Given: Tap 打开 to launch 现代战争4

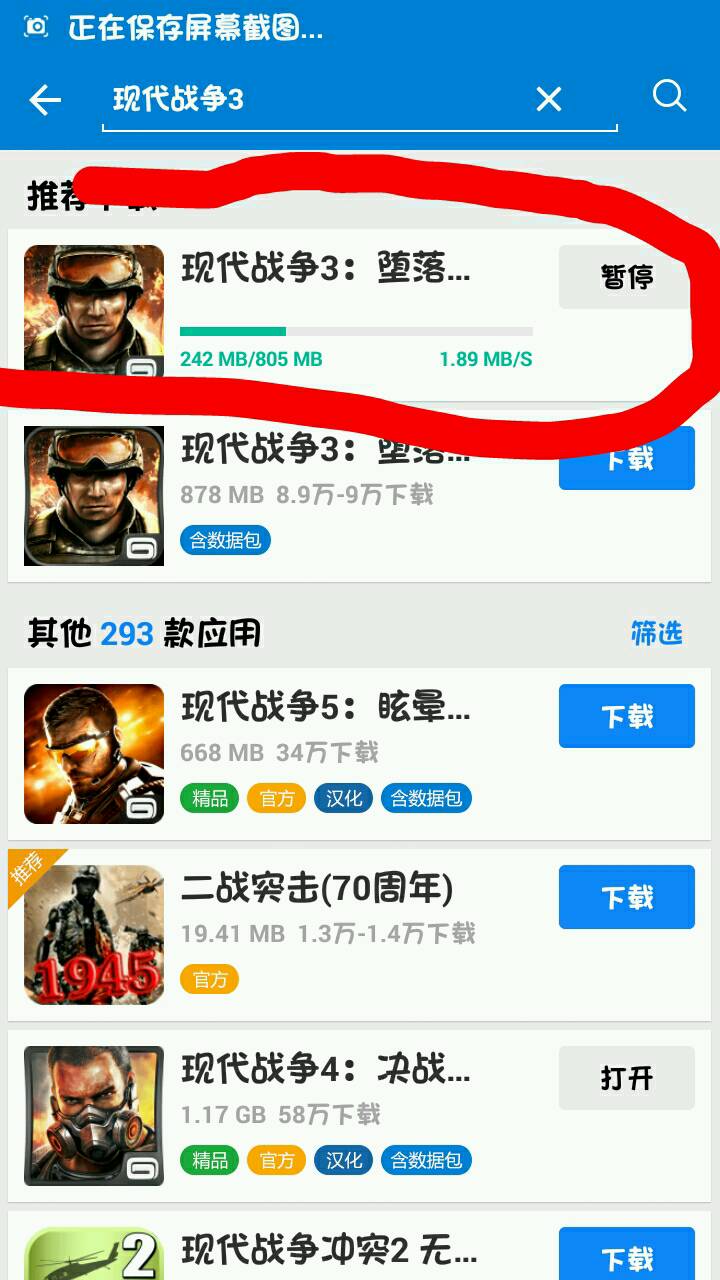Looking at the screenshot, I should [626, 1078].
